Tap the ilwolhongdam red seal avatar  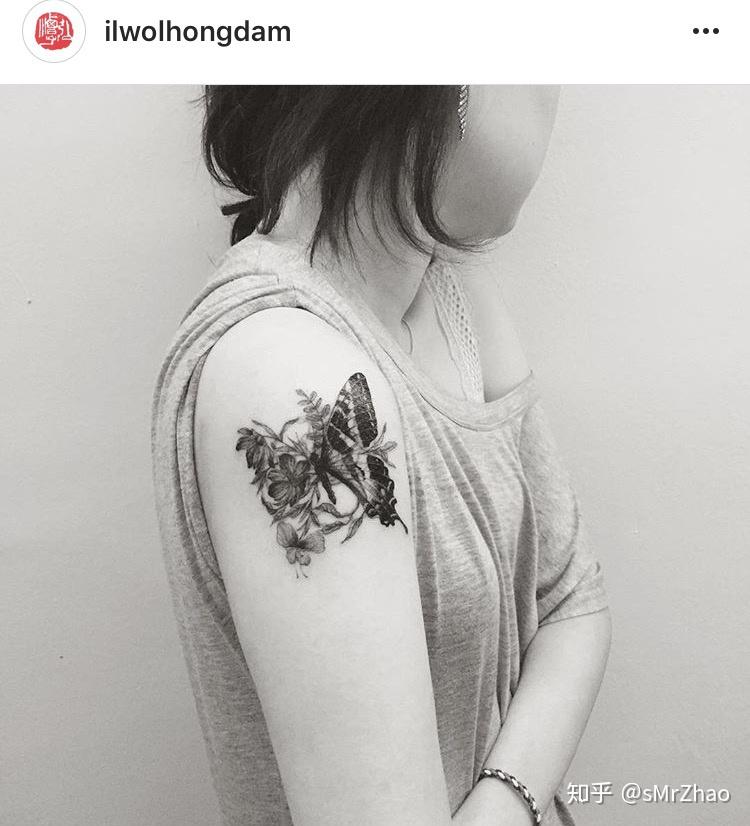(x=54, y=32)
